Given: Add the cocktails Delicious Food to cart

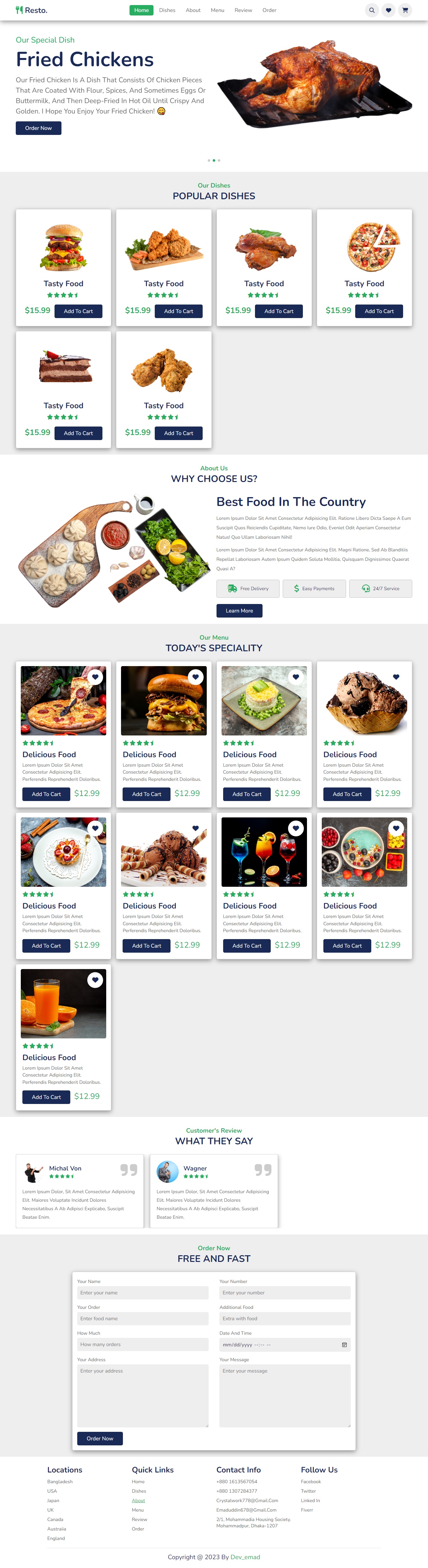Looking at the screenshot, I should [x=246, y=945].
